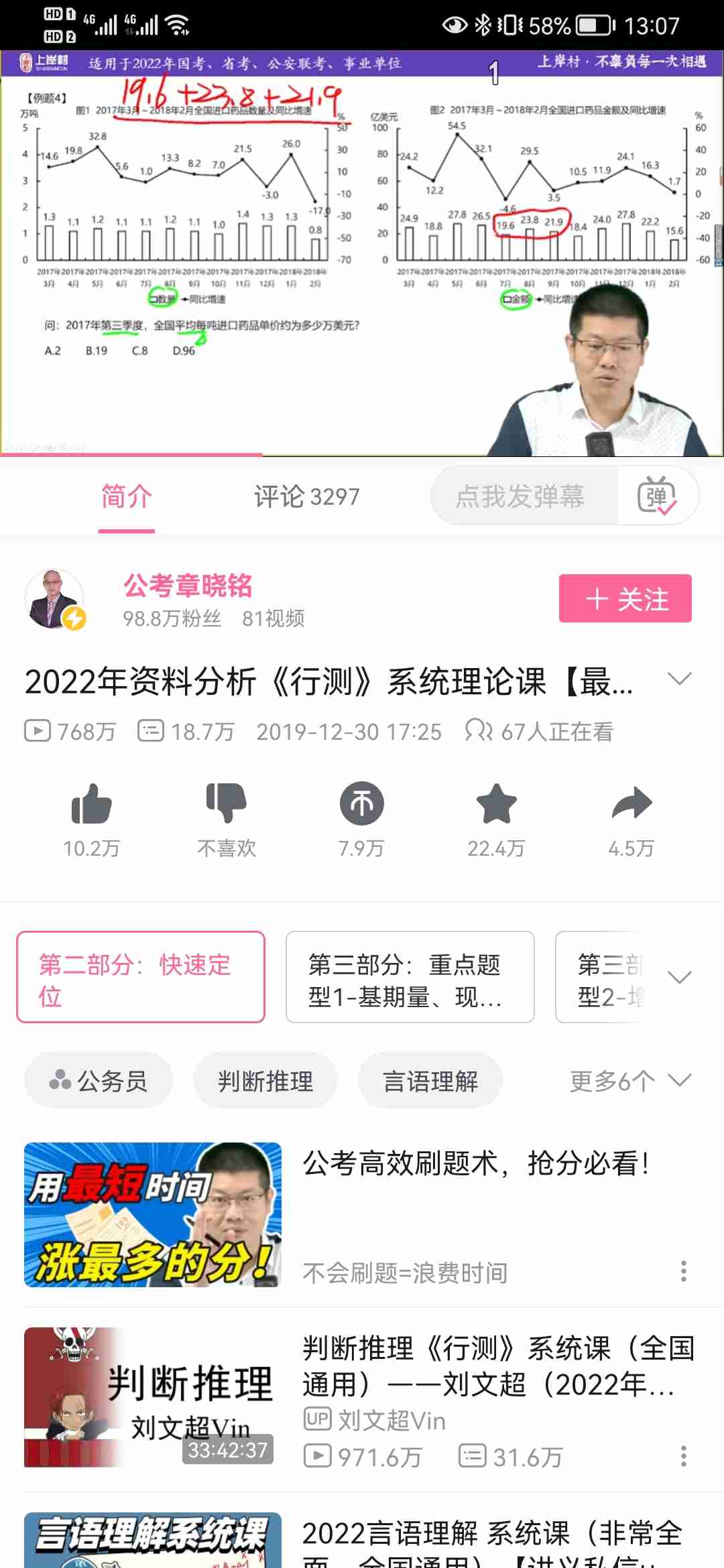Viewport: 724px width, 1568px height.
Task: Expand tags with 更多6个
Action: click(x=629, y=1081)
